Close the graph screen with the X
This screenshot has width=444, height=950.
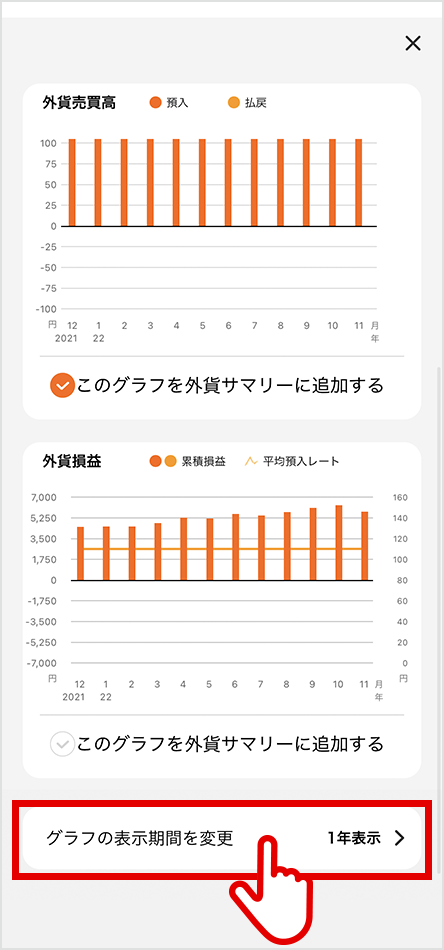pos(413,44)
